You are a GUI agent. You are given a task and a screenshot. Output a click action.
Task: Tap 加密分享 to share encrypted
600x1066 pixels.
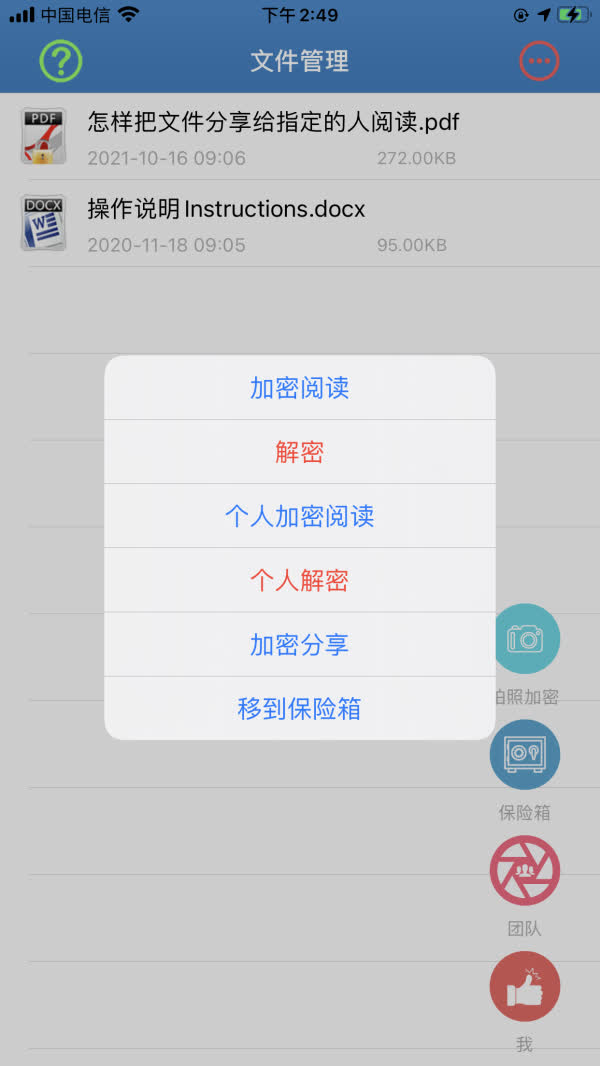[300, 644]
